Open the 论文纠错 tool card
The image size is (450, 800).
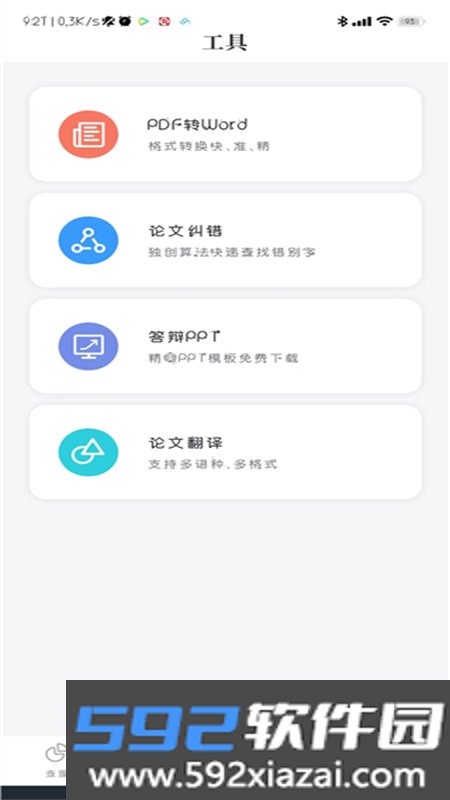point(225,240)
